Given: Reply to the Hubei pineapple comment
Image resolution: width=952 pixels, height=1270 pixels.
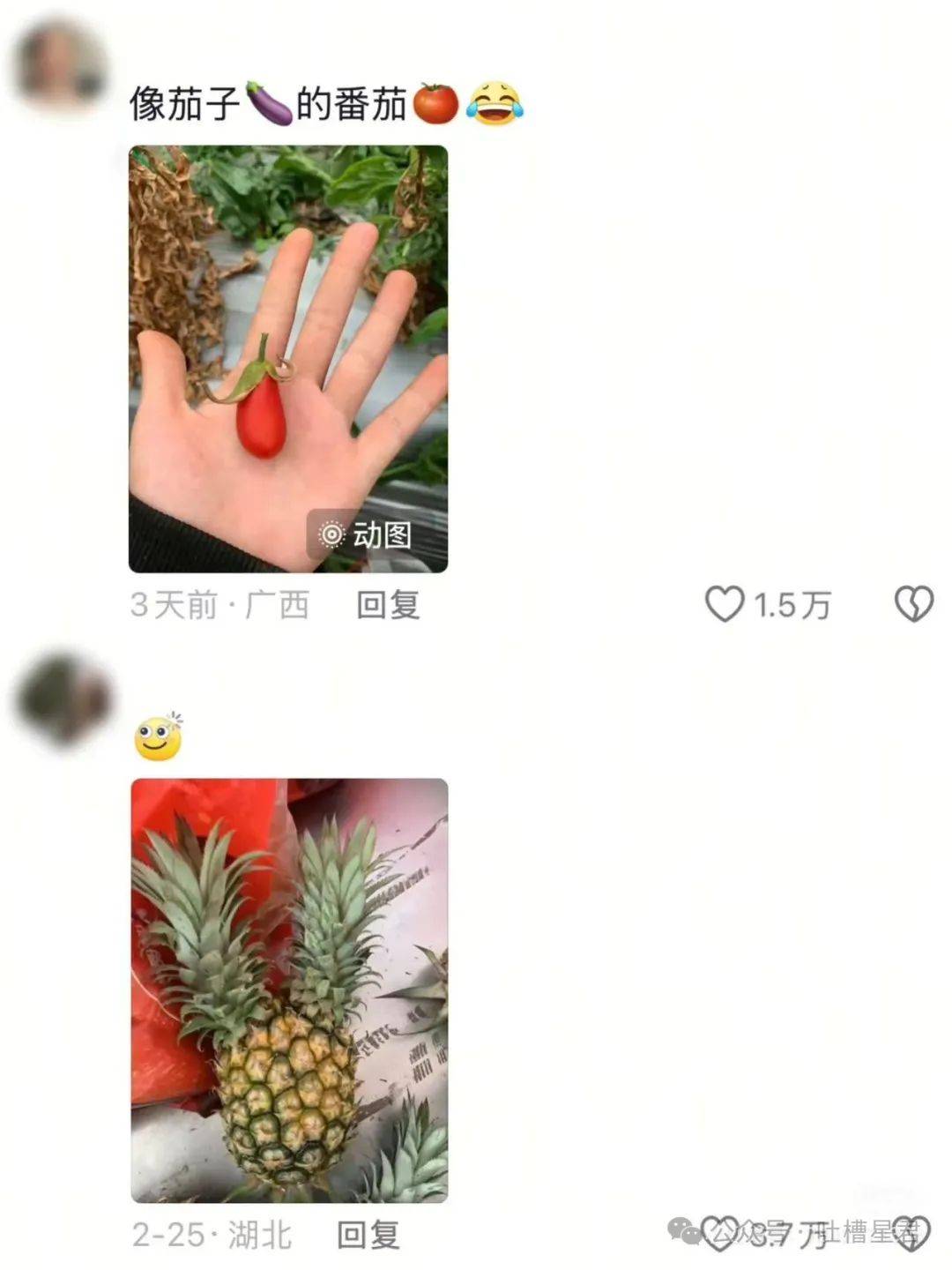Looking at the screenshot, I should point(368,1235).
